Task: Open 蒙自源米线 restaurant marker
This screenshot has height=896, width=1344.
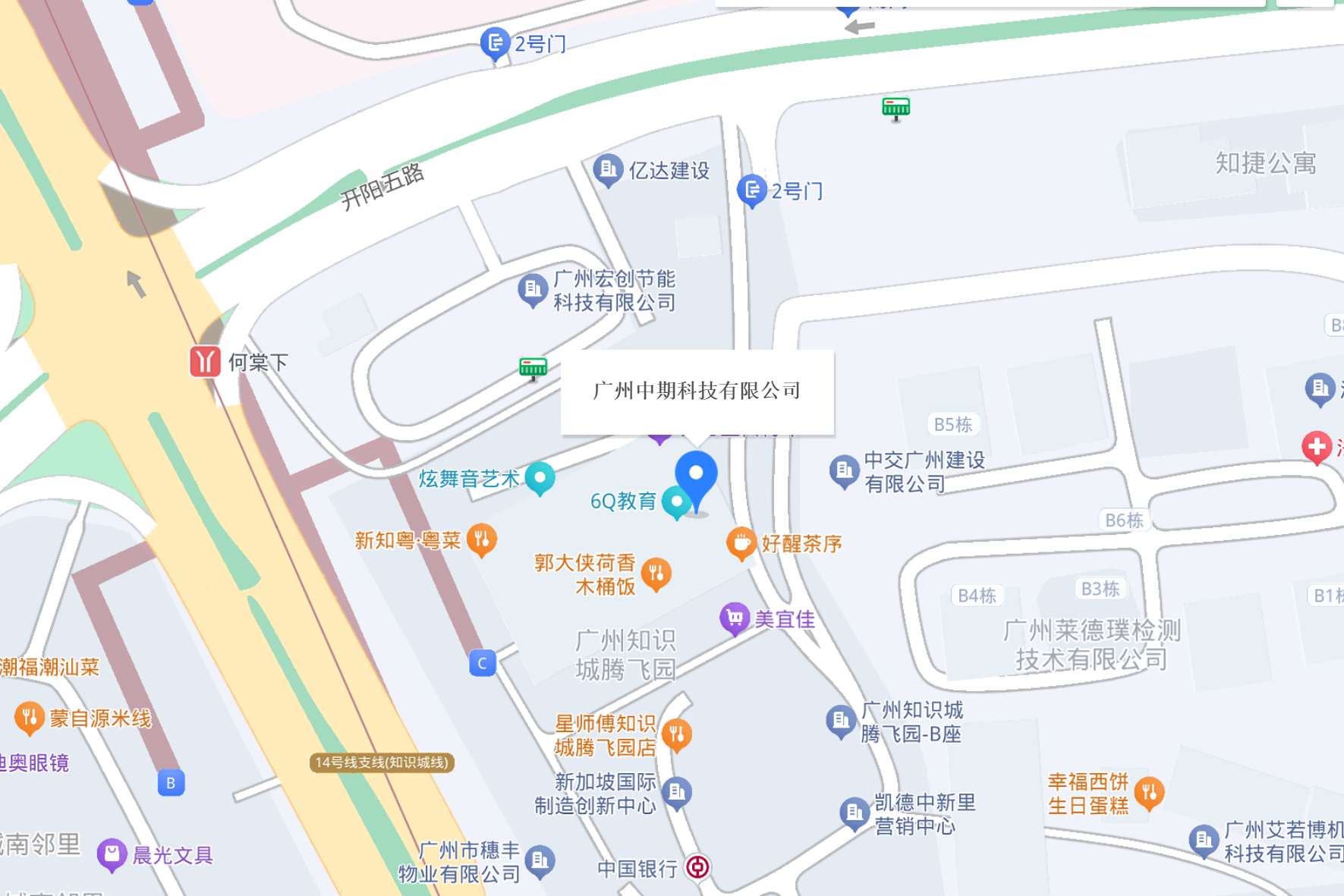Action: click(29, 717)
